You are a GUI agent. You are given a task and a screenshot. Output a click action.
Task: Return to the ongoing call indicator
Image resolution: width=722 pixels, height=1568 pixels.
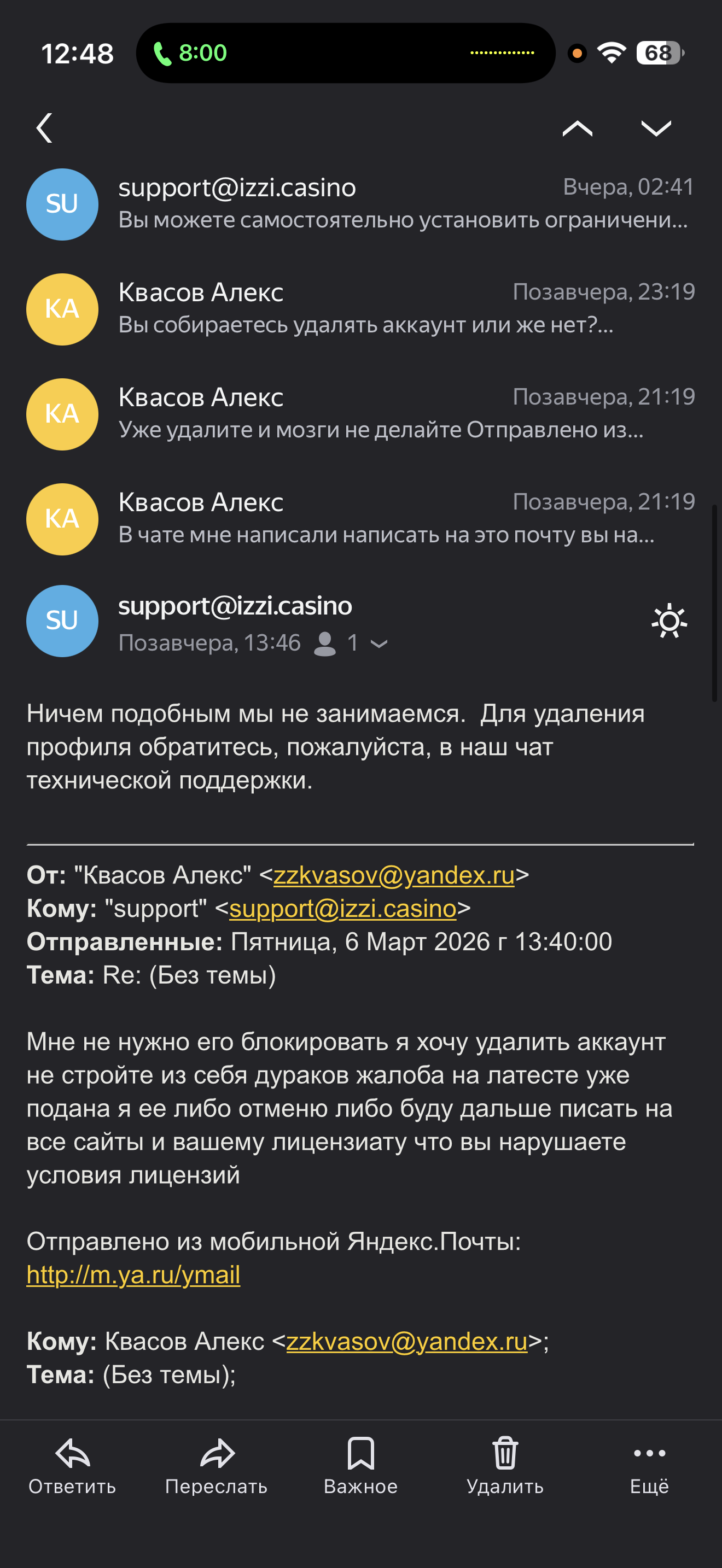pos(190,53)
